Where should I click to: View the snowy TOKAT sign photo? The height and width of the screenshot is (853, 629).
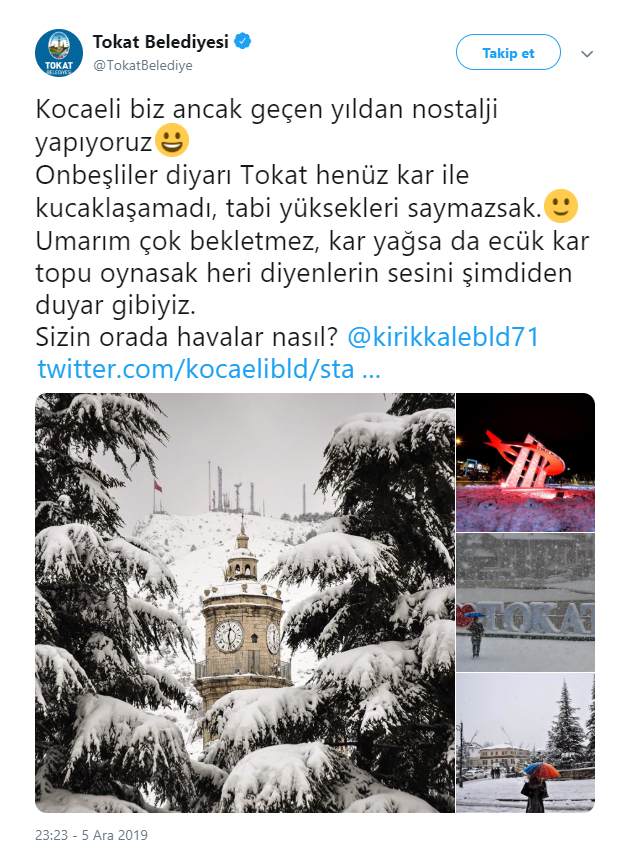click(525, 601)
